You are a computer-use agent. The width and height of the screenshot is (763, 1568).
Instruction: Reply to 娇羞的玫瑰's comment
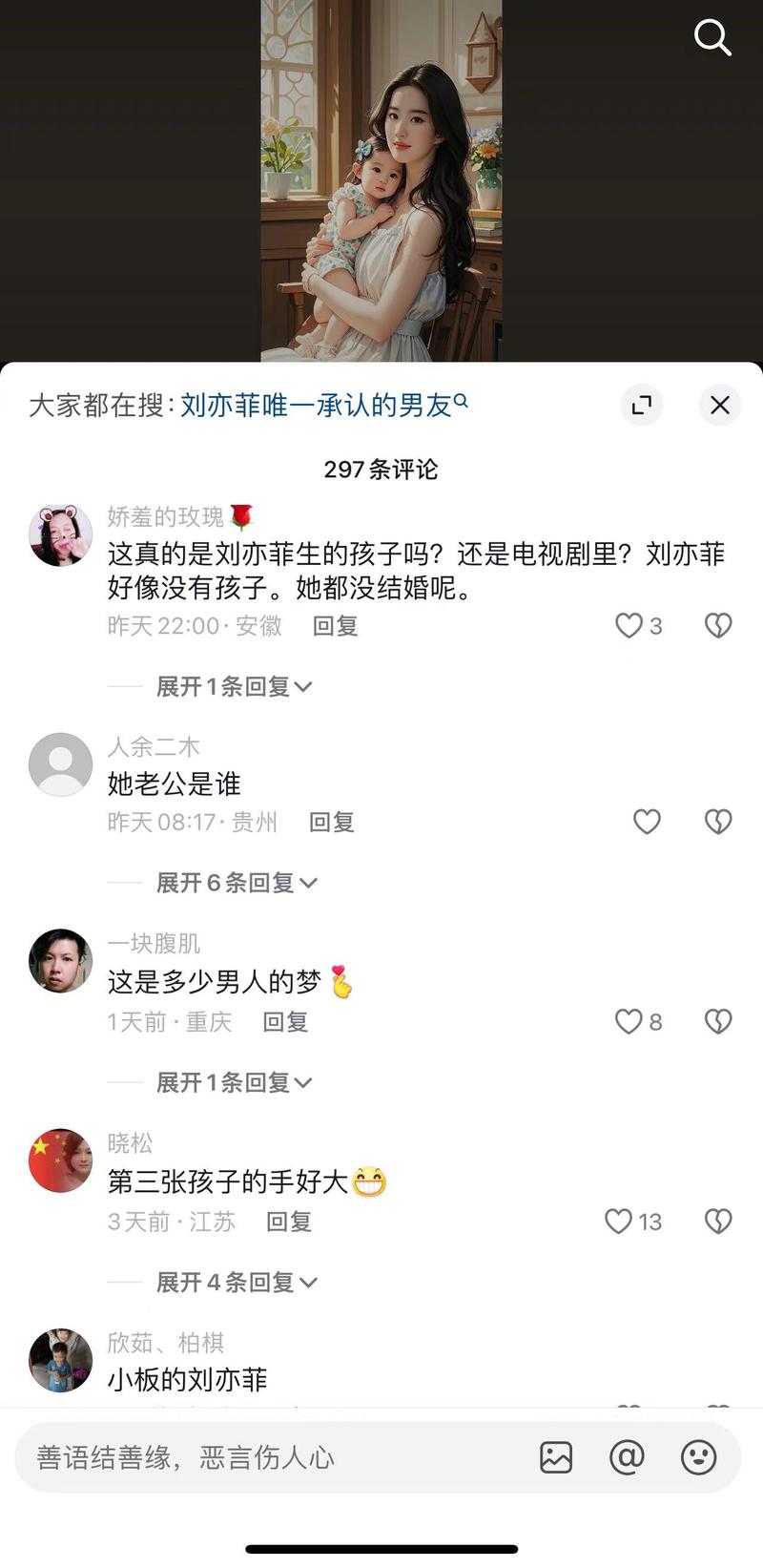point(335,626)
